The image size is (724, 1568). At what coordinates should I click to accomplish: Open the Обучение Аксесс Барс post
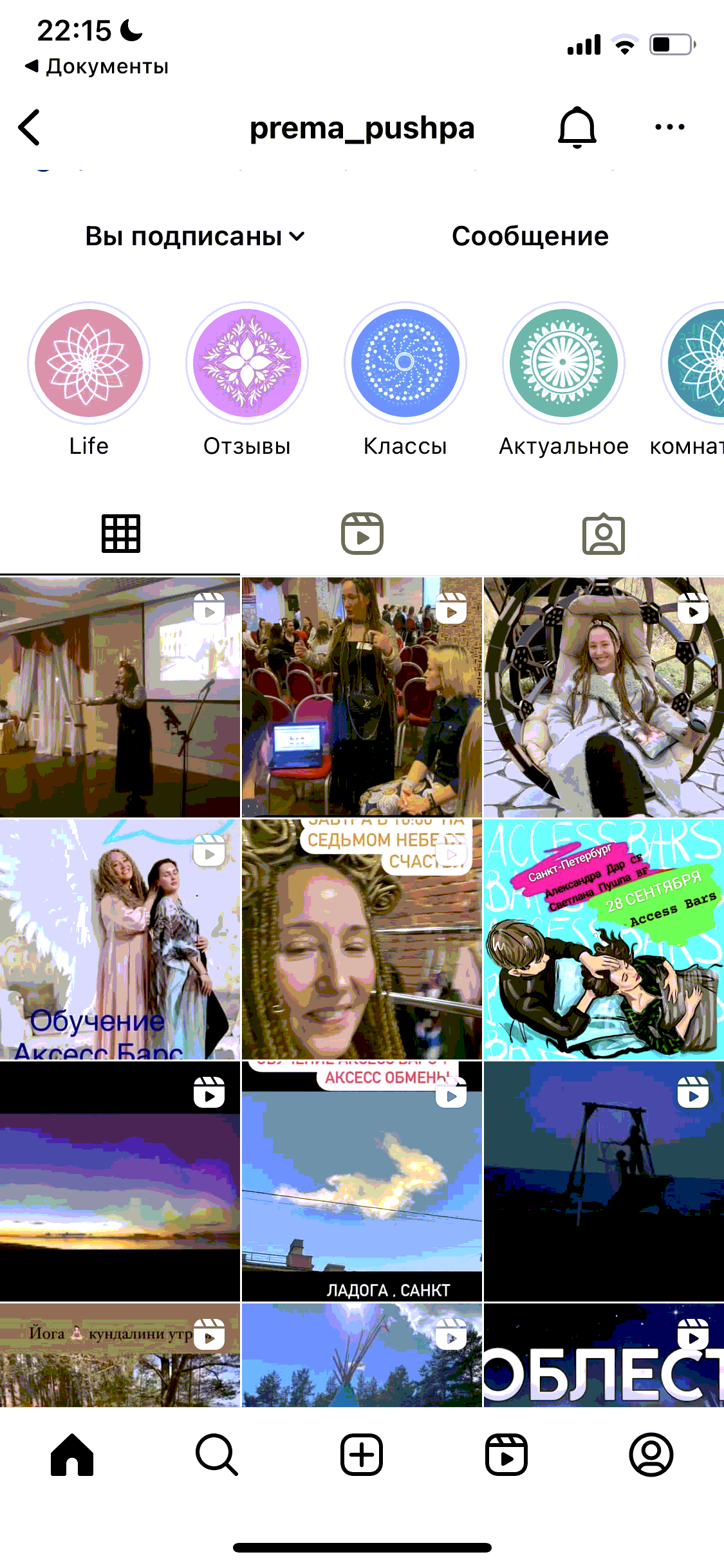pos(120,939)
